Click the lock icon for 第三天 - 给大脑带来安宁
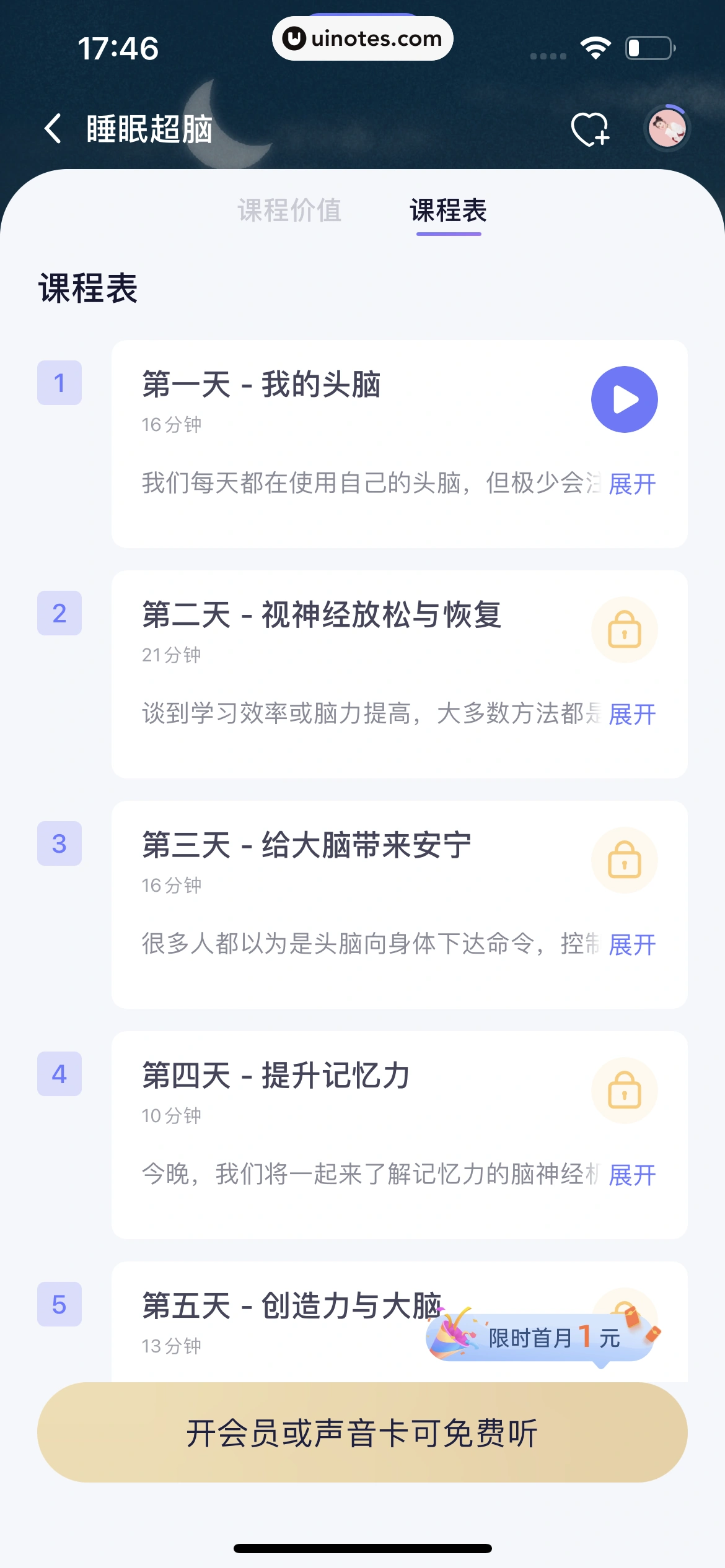 coord(625,860)
